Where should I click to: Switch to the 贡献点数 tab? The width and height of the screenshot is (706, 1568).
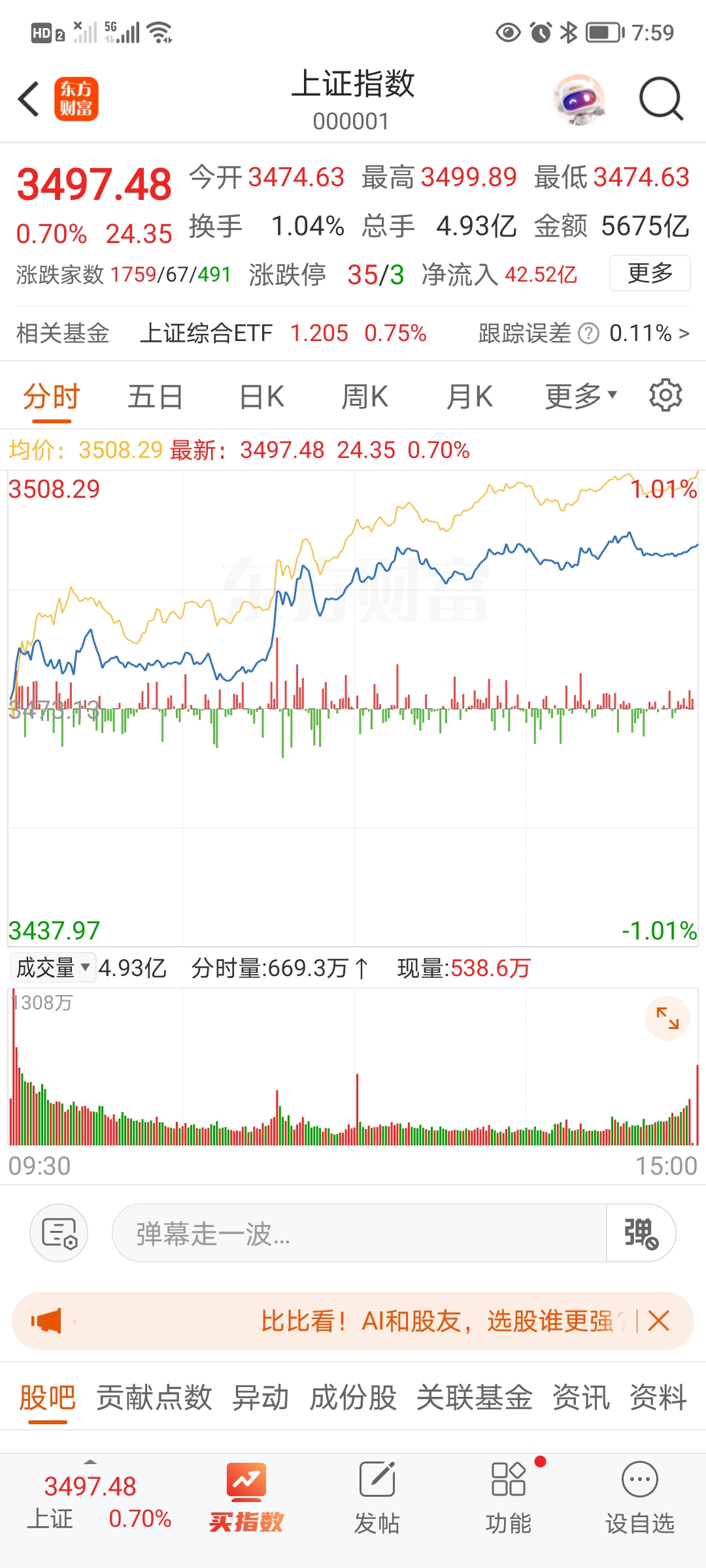154,1397
